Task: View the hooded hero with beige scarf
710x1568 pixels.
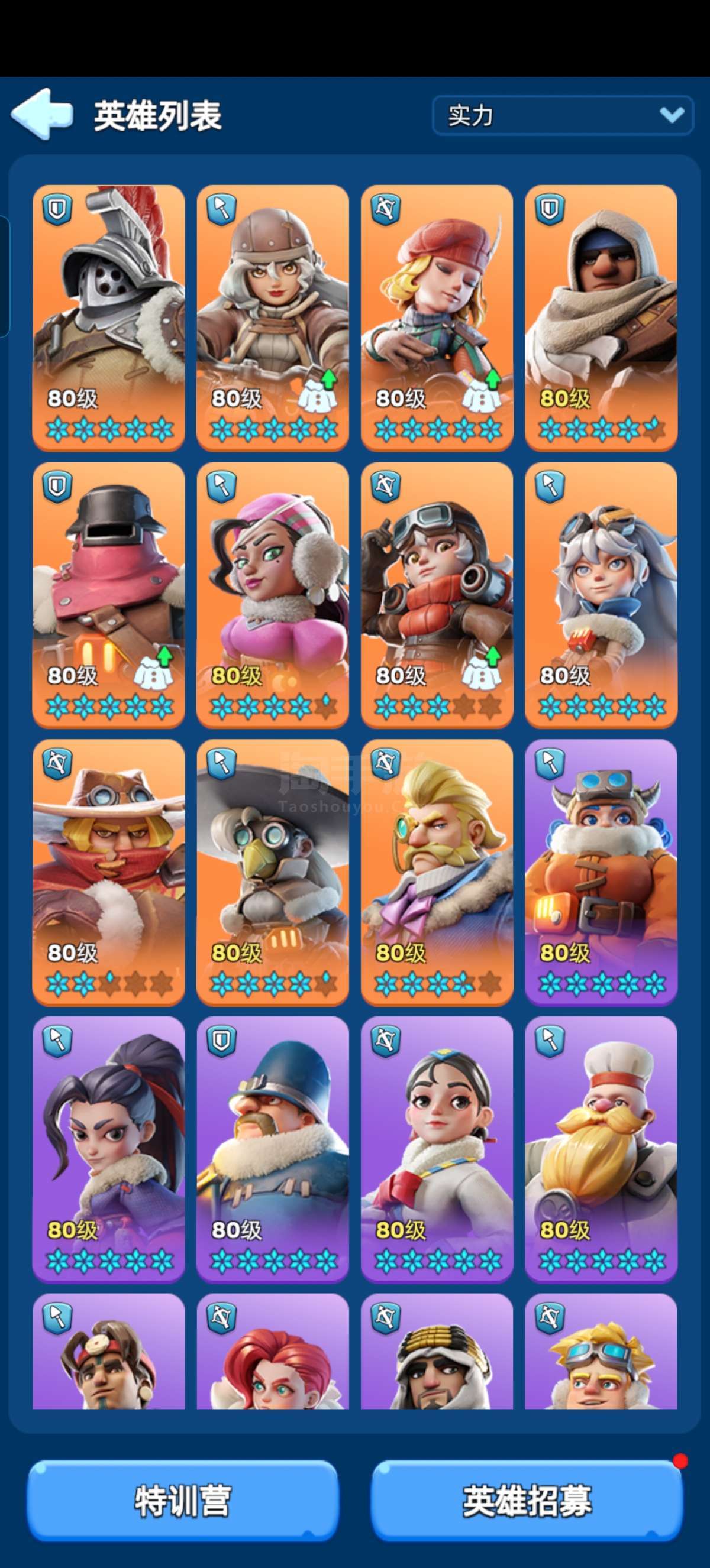Action: [x=601, y=318]
